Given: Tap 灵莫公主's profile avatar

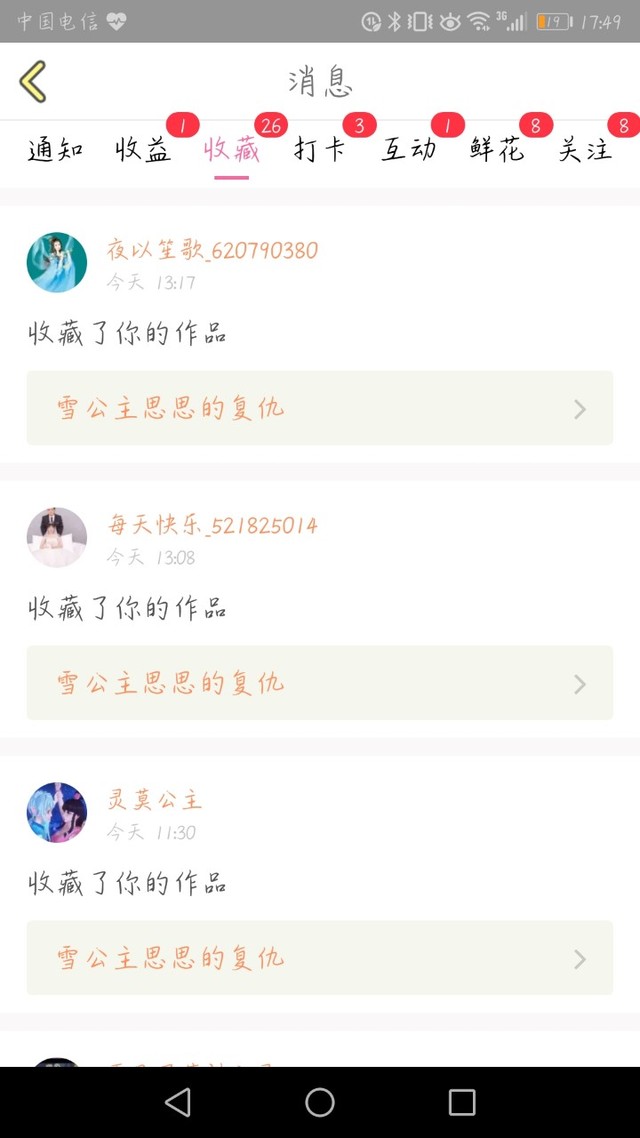Looking at the screenshot, I should tap(57, 812).
